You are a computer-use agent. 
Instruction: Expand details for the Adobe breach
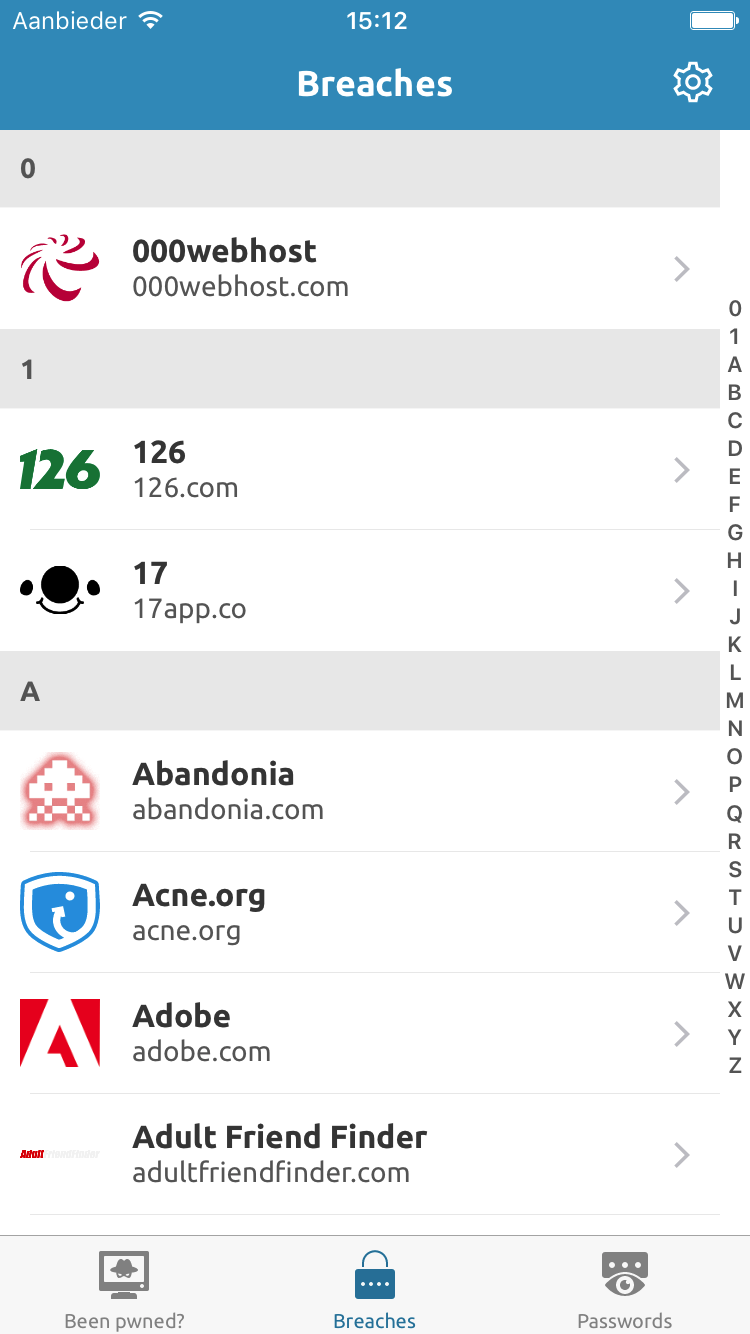(681, 1033)
